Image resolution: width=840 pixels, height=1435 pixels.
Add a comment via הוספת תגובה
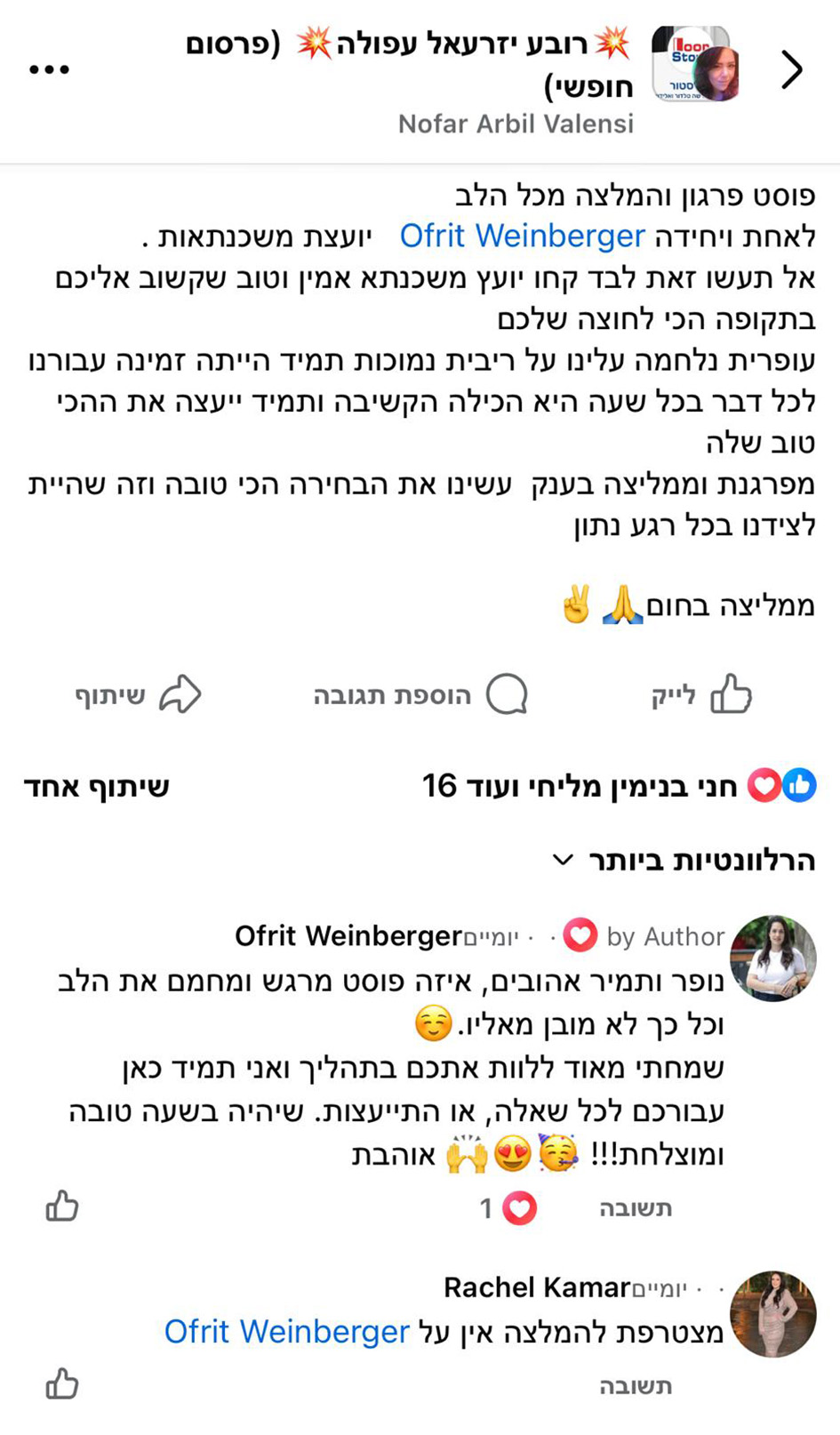(x=420, y=695)
